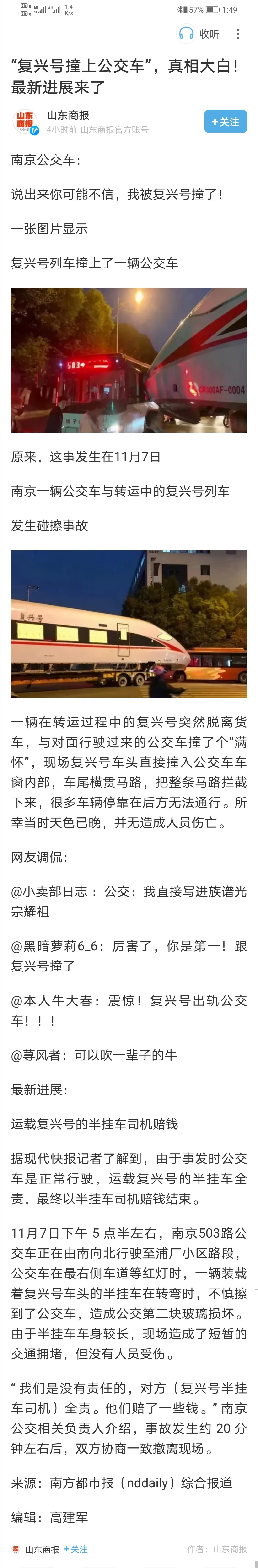This screenshot has height=1568, width=258.
Task: Follow 山东商报 with the blue 关注 button
Action: (x=225, y=122)
